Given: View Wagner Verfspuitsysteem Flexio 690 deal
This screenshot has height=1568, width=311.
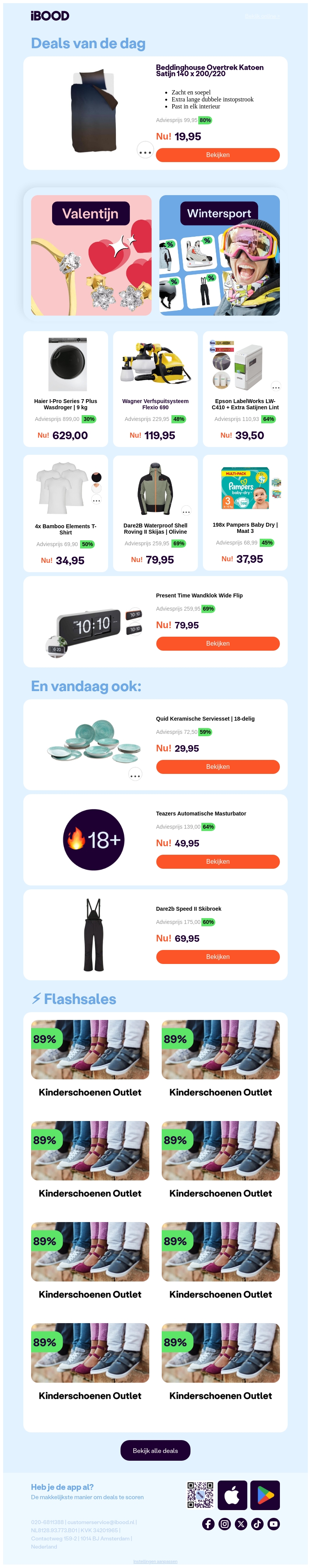Looking at the screenshot, I should 155,388.
